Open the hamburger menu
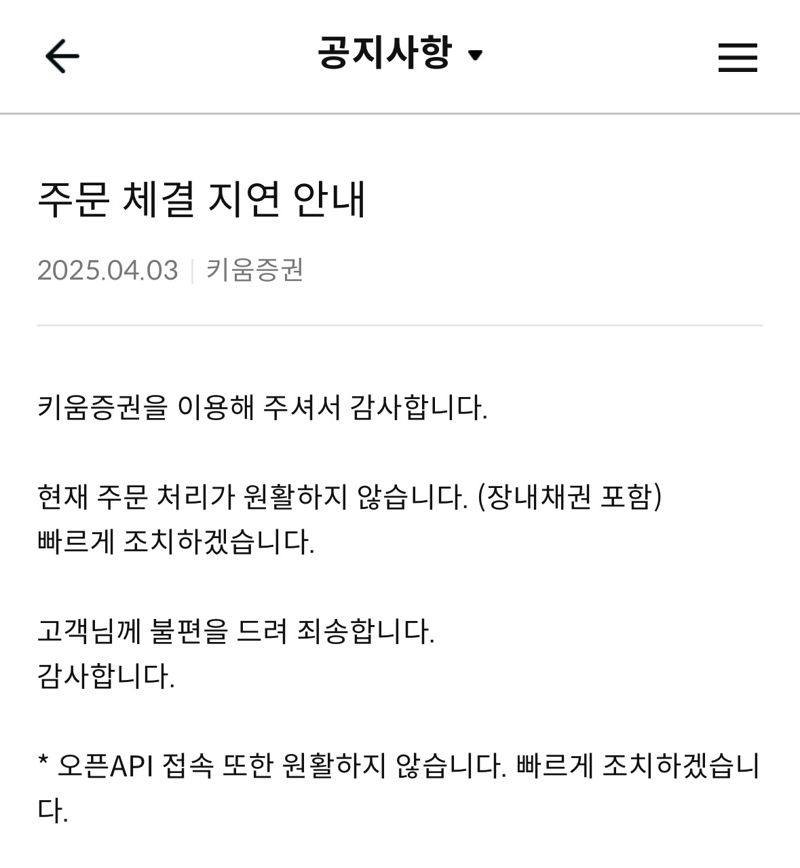This screenshot has height=868, width=800. coord(737,58)
